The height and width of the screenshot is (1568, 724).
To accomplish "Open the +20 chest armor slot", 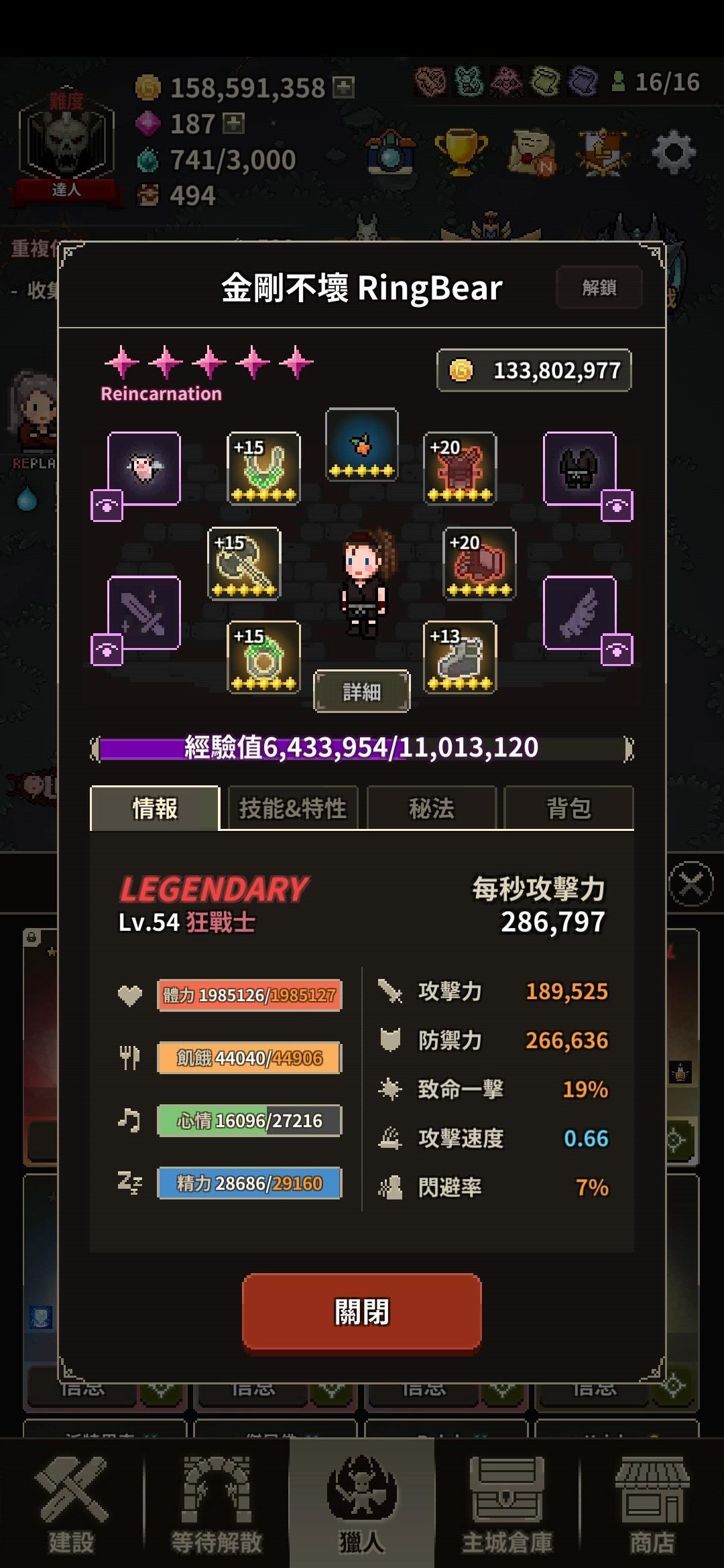I will pyautogui.click(x=460, y=468).
